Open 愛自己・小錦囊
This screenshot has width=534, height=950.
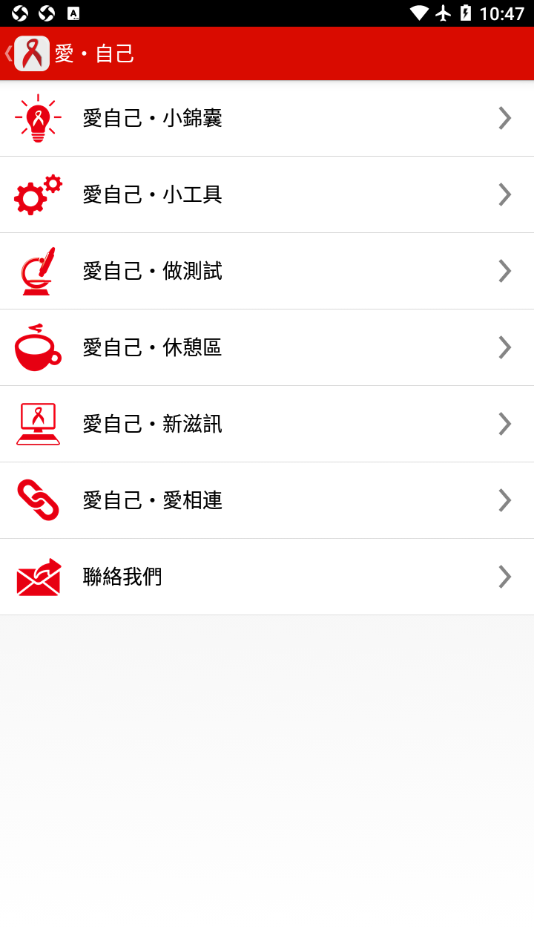267,118
